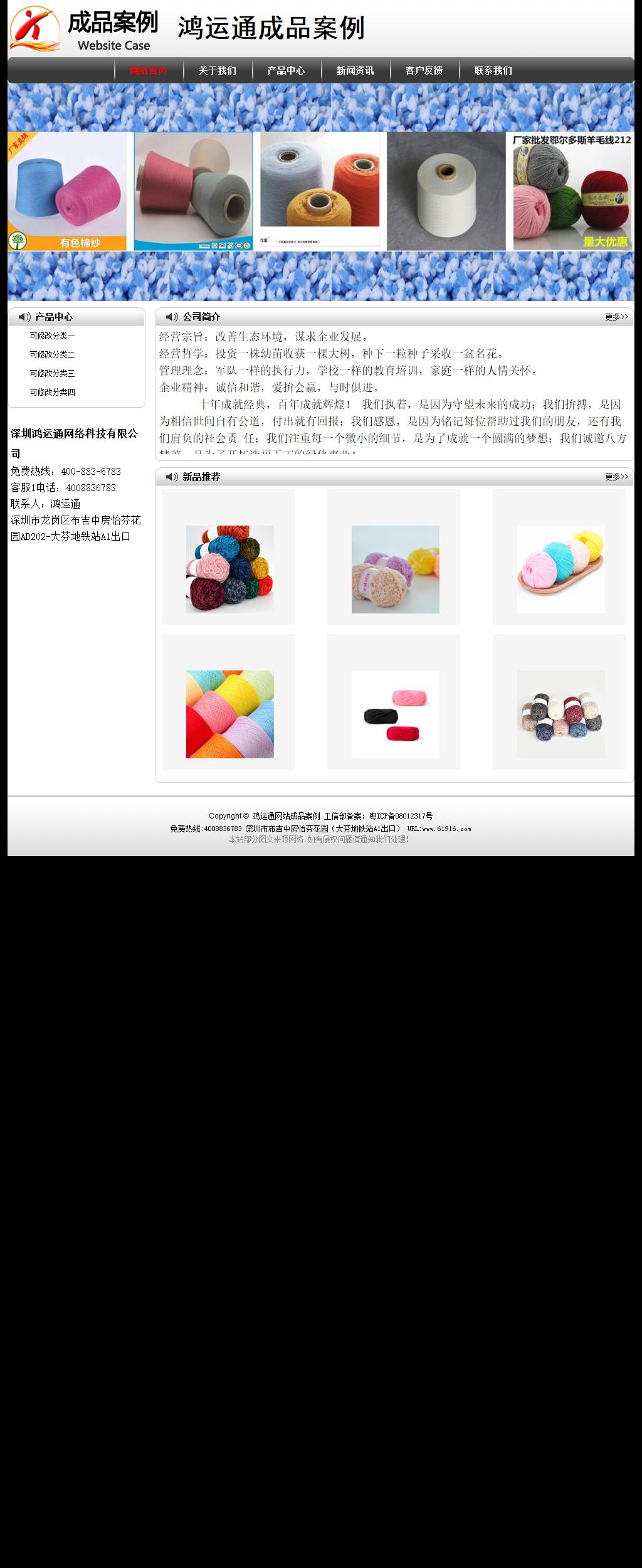
Task: Open the 关于我们 page from navigation
Action: click(216, 71)
